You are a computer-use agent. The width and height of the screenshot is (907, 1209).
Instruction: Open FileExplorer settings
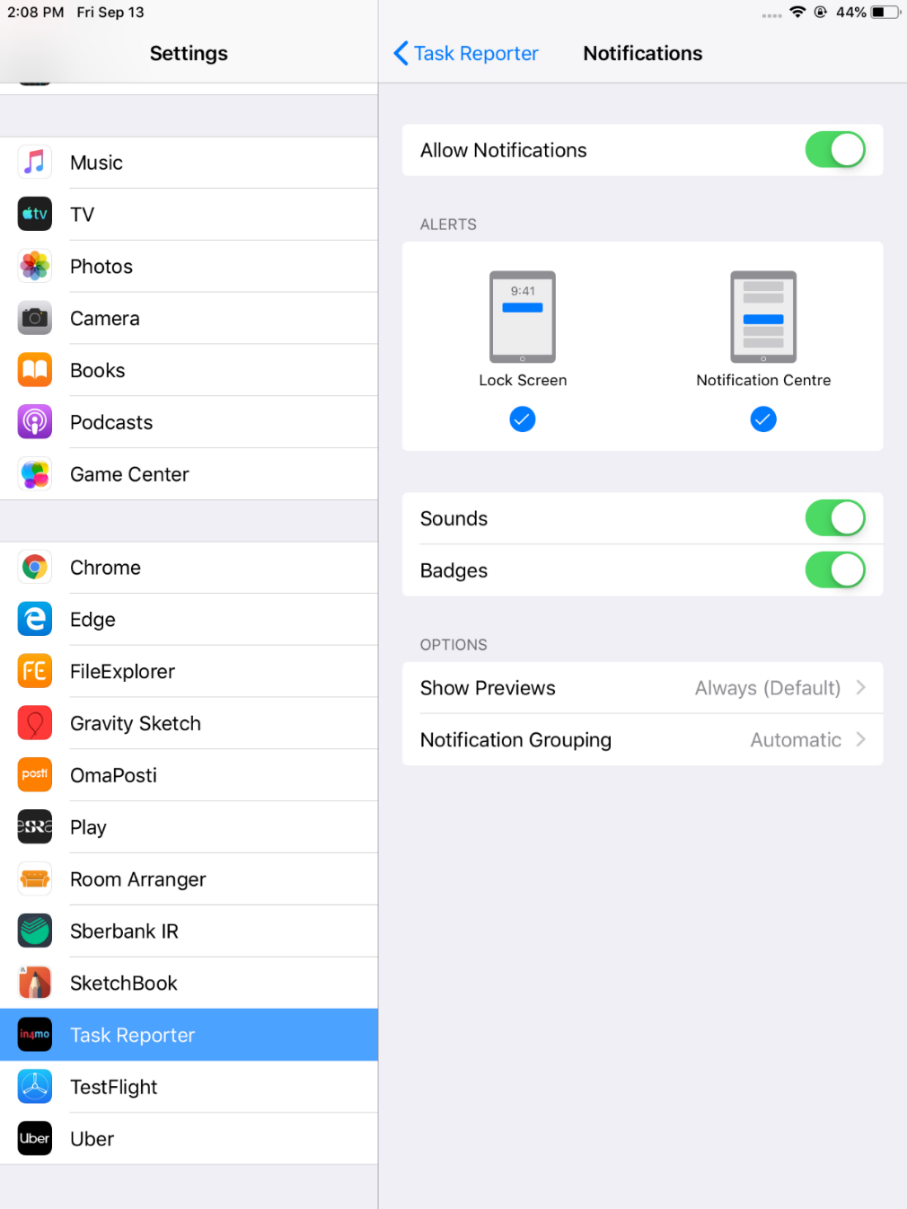click(x=189, y=672)
